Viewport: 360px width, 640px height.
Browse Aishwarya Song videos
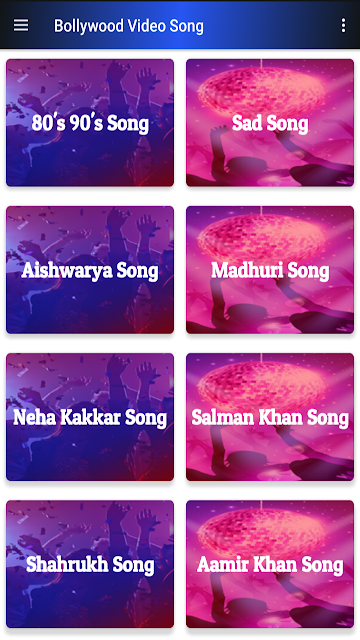90,270
